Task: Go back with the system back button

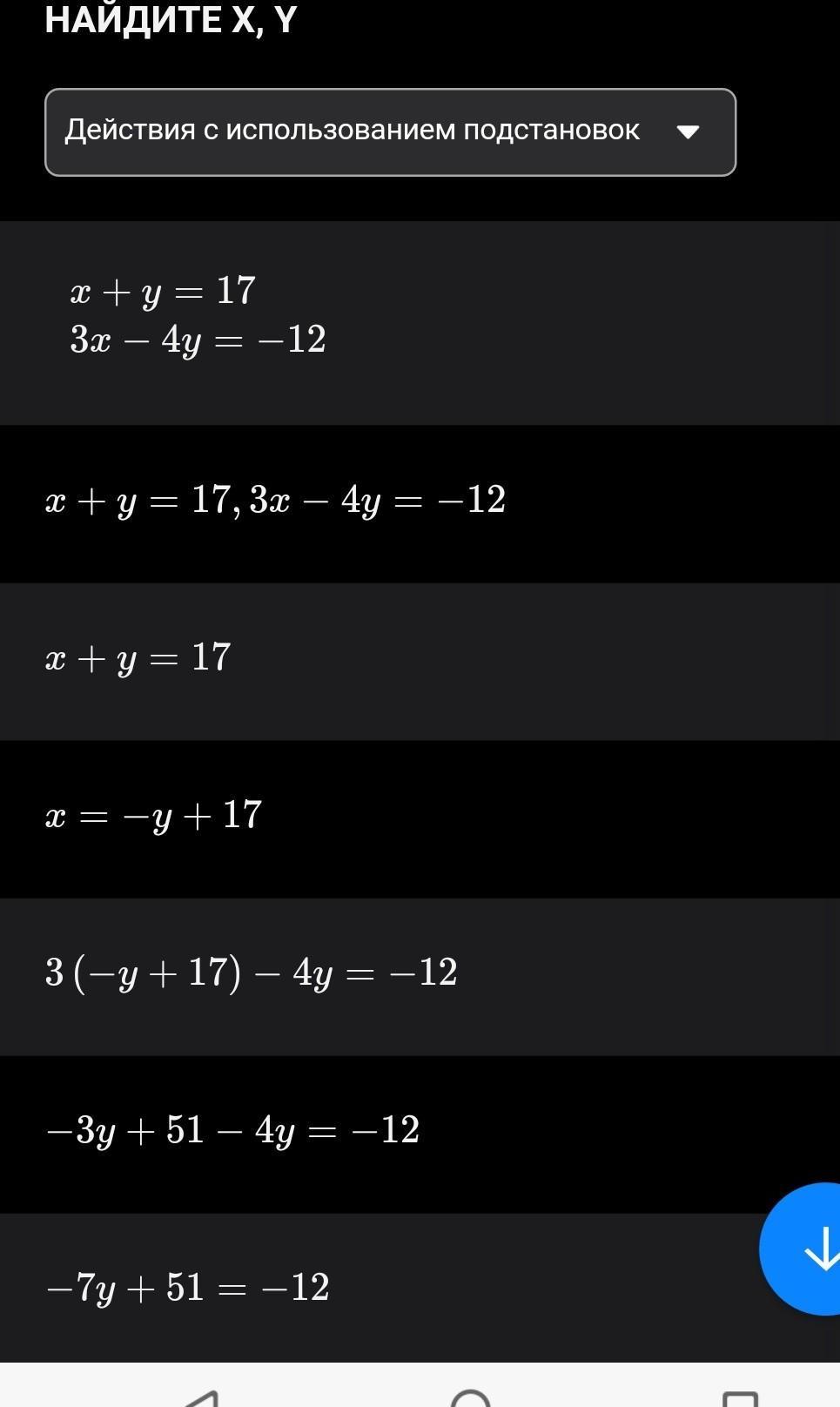Action: click(202, 1397)
